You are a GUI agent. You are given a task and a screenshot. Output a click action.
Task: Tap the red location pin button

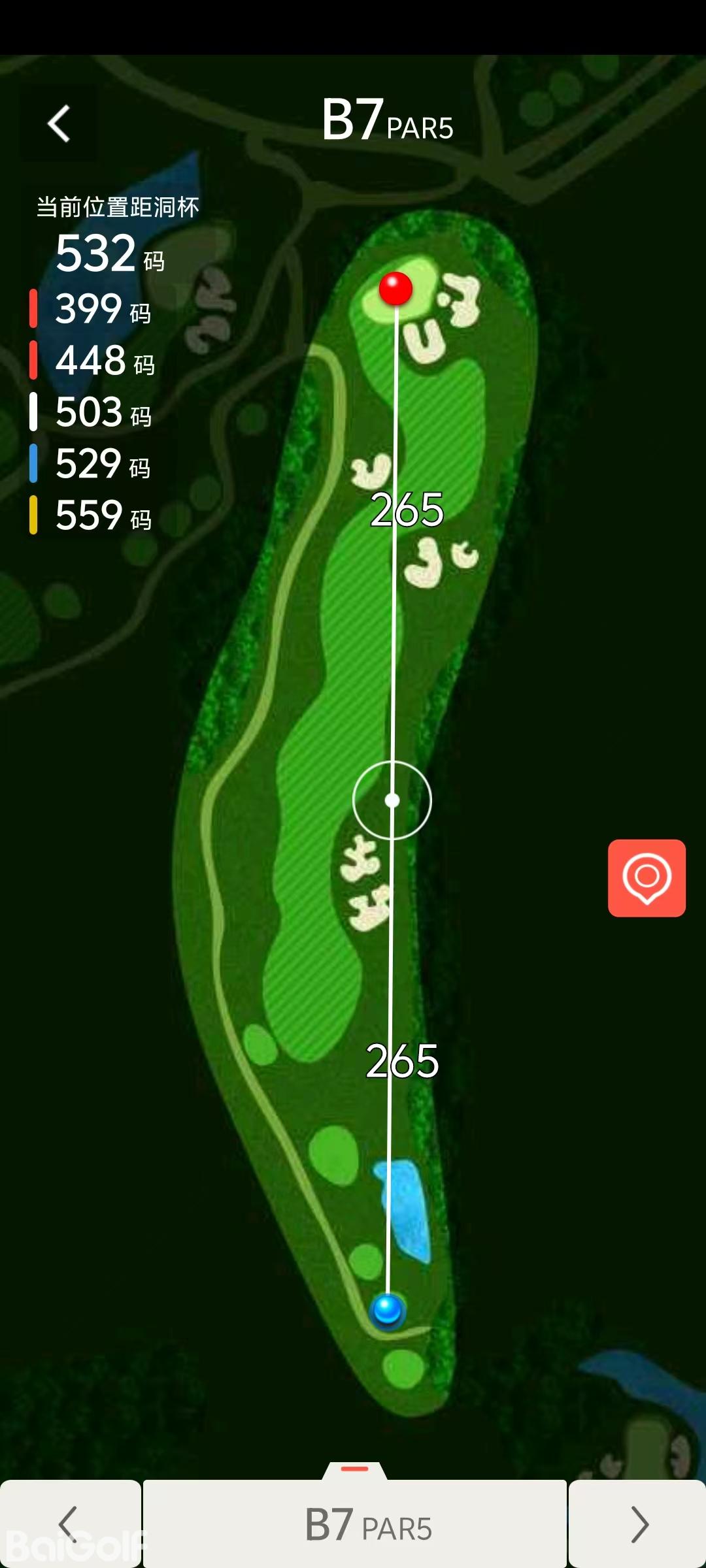647,877
